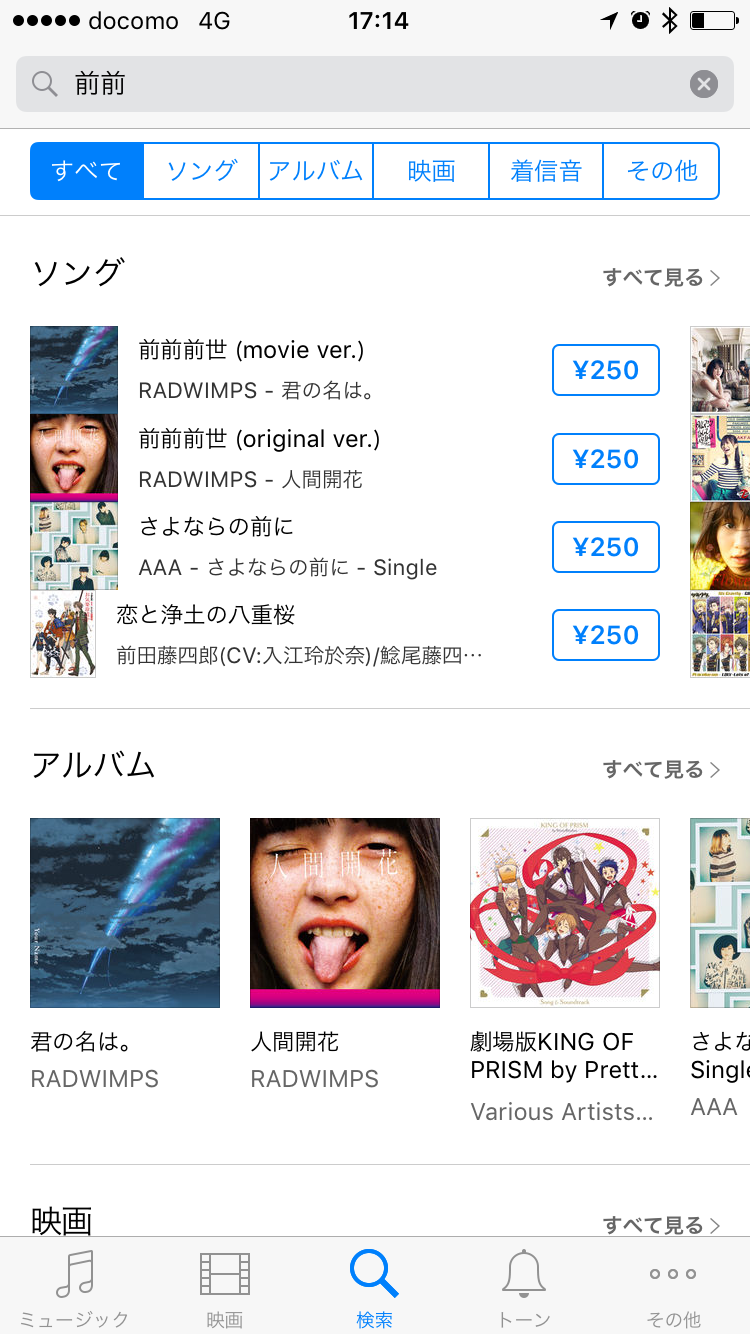Open the 人間開花 album by RADWIMPS
750x1334 pixels.
point(345,913)
